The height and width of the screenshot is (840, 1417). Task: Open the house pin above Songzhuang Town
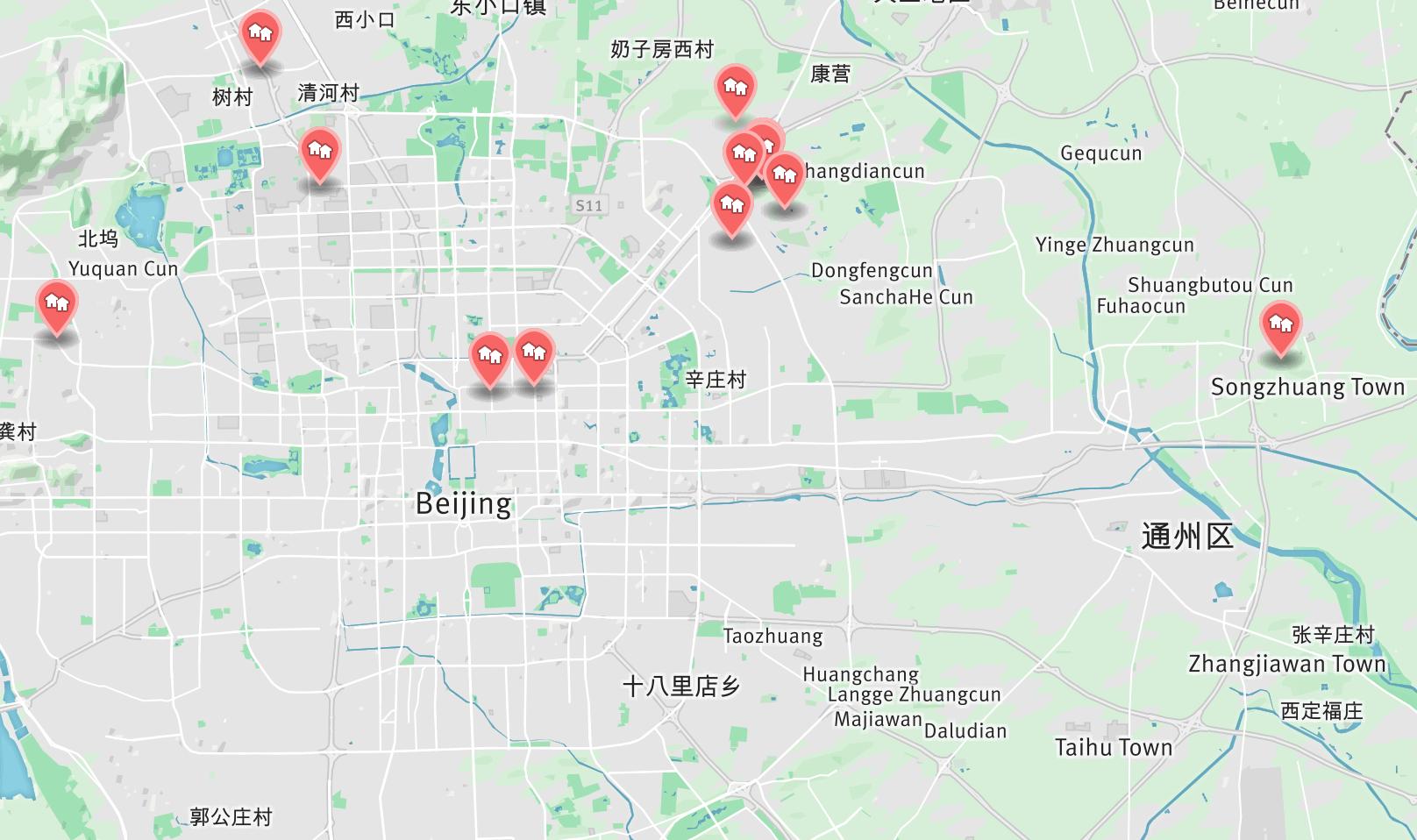[1280, 324]
